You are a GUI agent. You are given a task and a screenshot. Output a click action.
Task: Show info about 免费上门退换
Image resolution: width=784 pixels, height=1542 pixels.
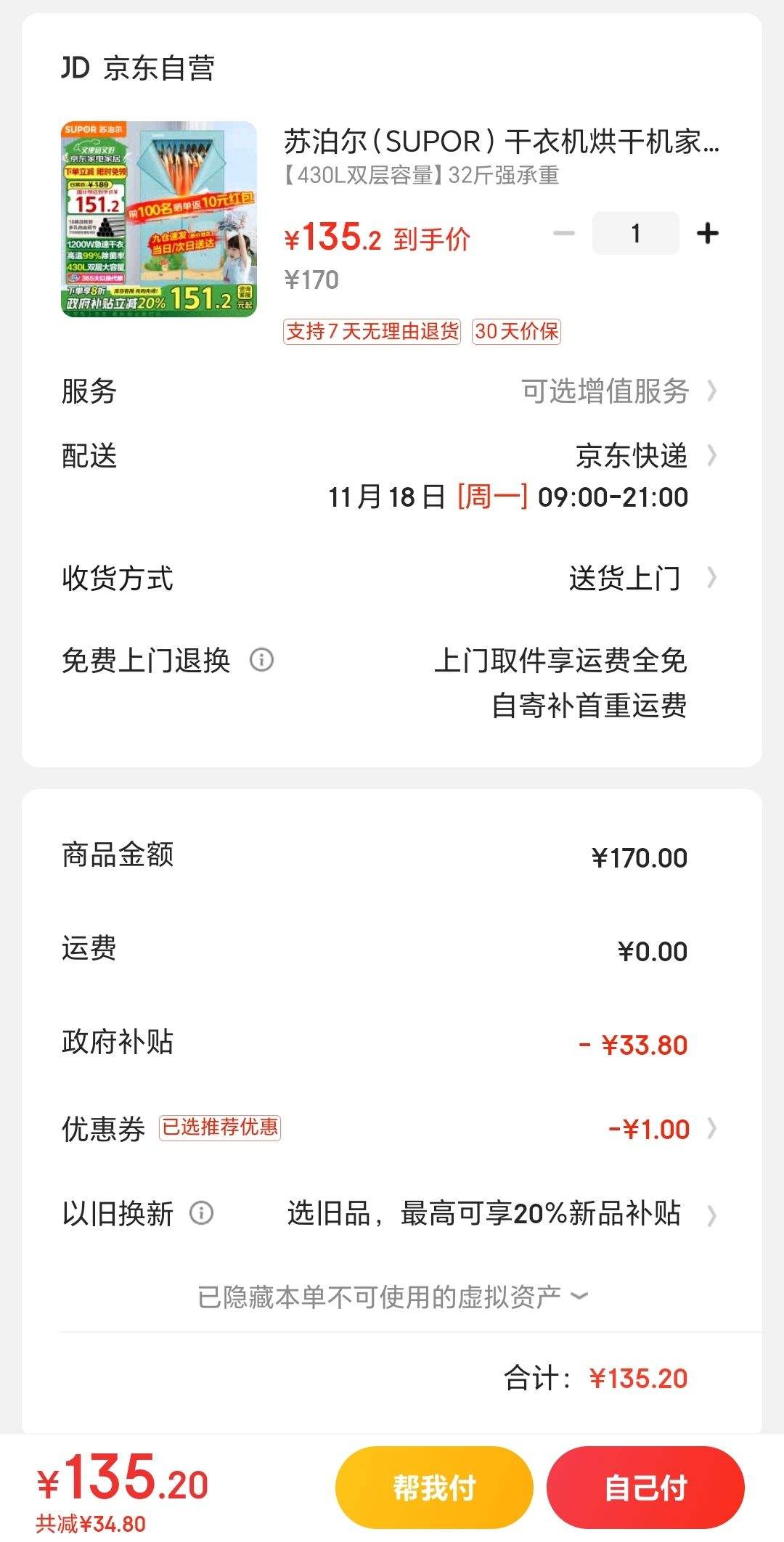[261, 660]
